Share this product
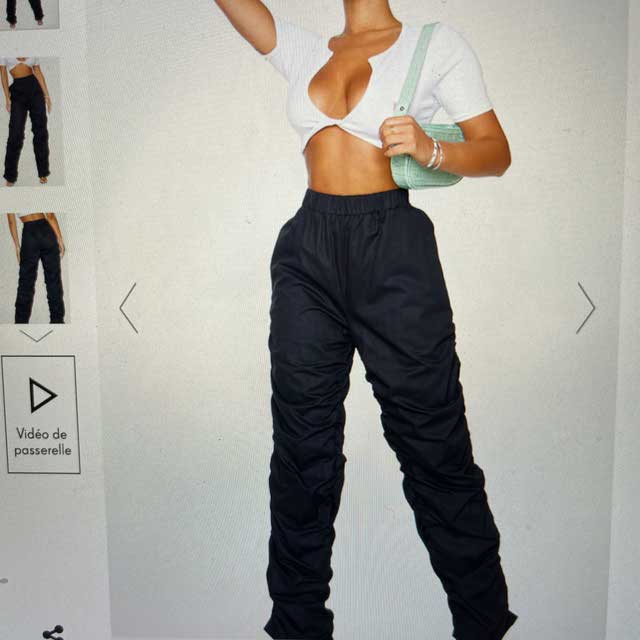 53,632
